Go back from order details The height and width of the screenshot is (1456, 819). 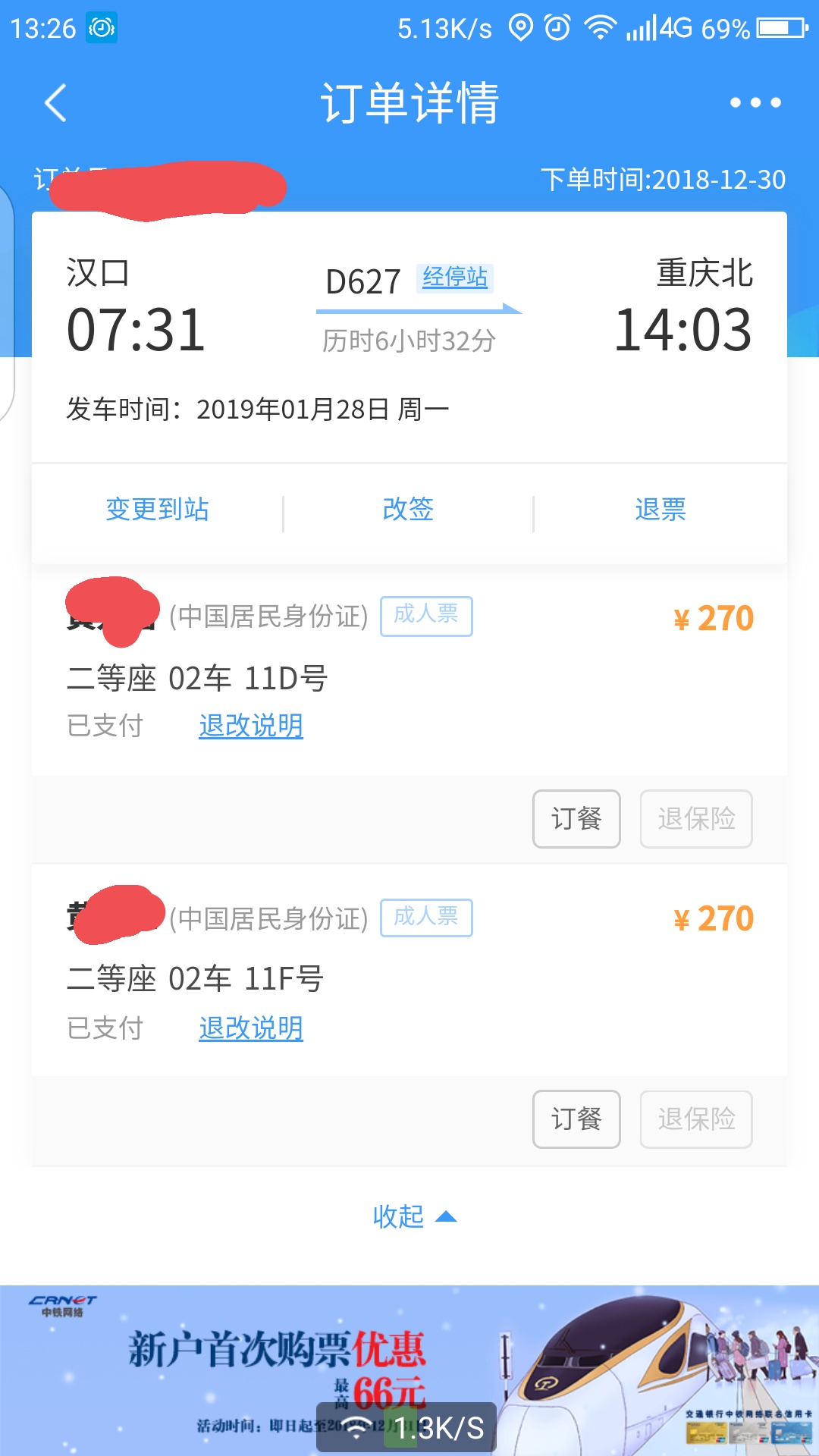[56, 103]
